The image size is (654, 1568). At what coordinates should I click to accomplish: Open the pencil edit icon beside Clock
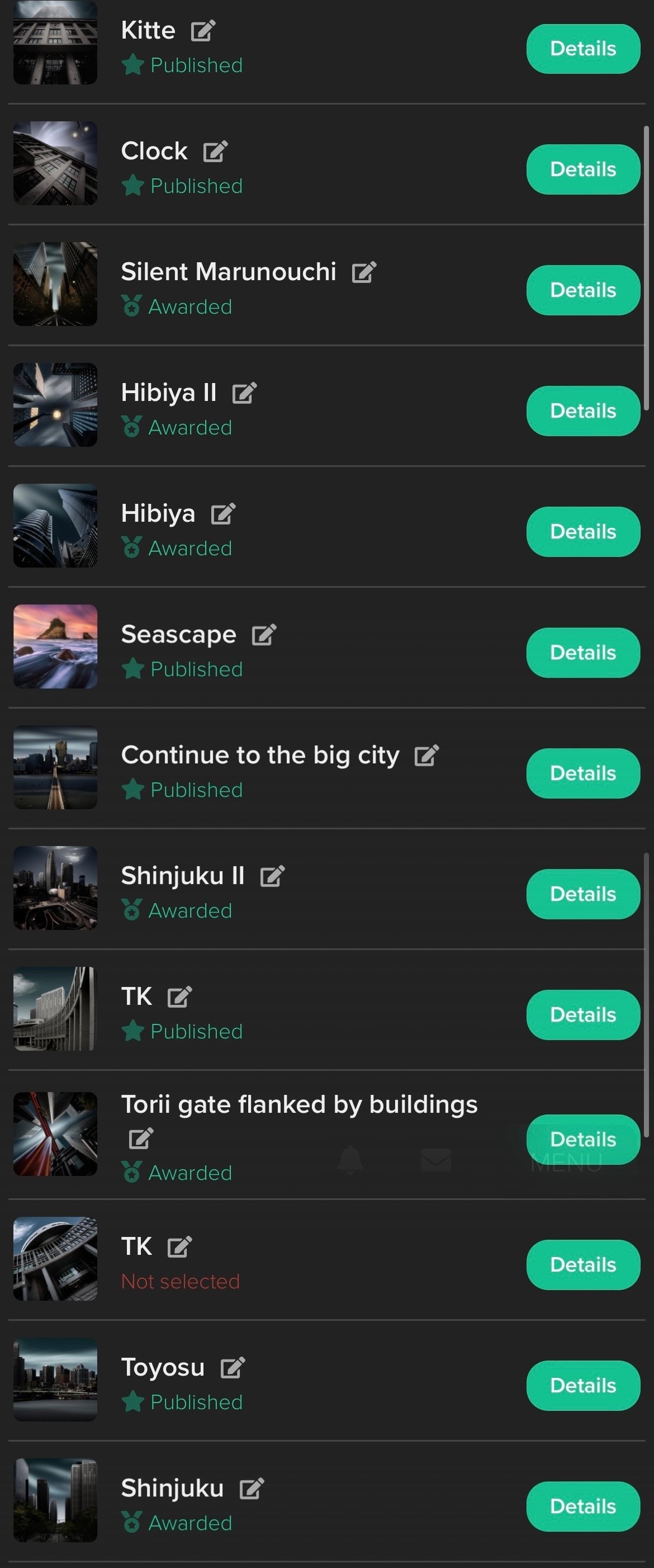pos(216,150)
